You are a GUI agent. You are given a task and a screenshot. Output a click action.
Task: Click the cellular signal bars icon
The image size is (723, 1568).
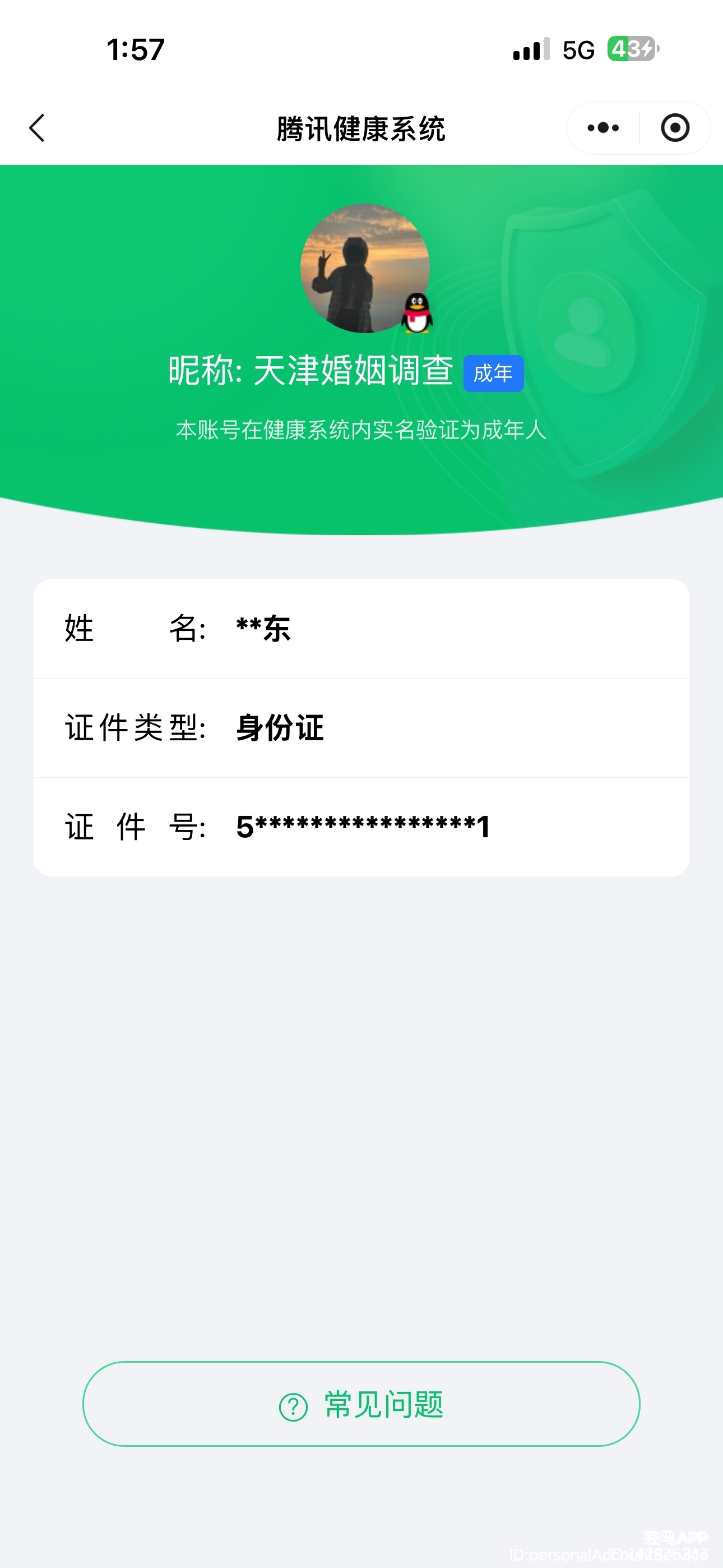pos(529,52)
